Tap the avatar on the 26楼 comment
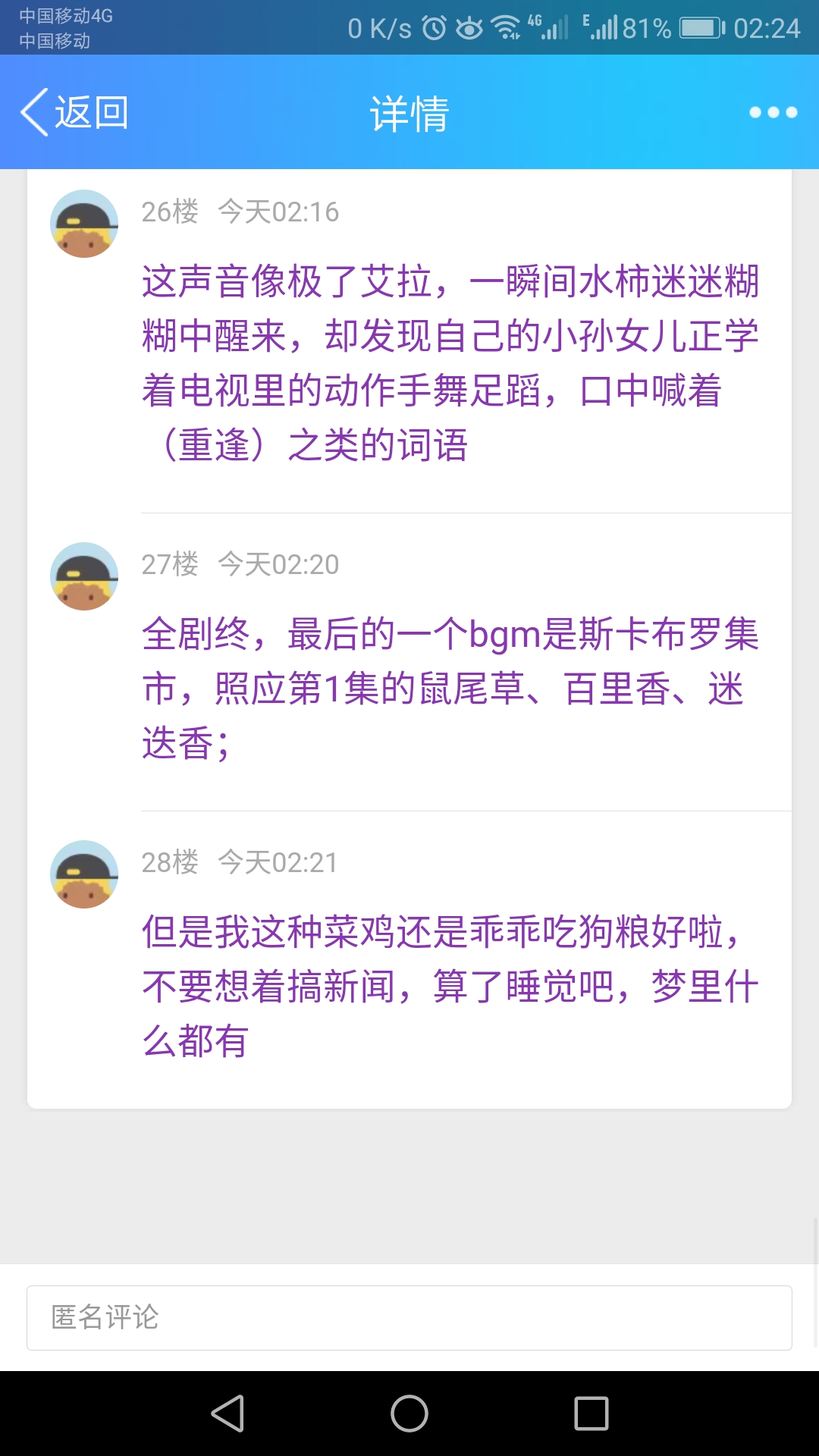 [x=84, y=224]
